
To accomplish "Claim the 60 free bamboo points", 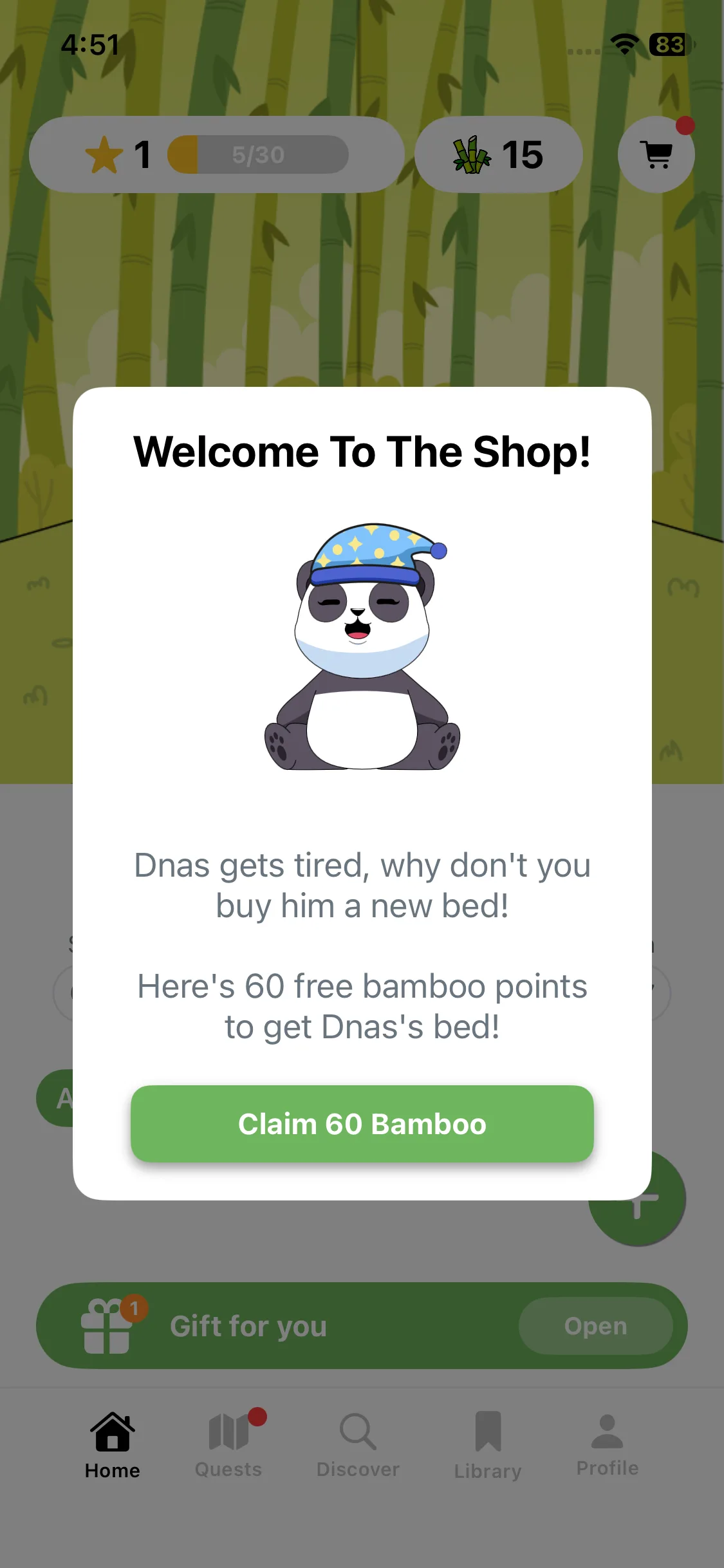I will [362, 1124].
